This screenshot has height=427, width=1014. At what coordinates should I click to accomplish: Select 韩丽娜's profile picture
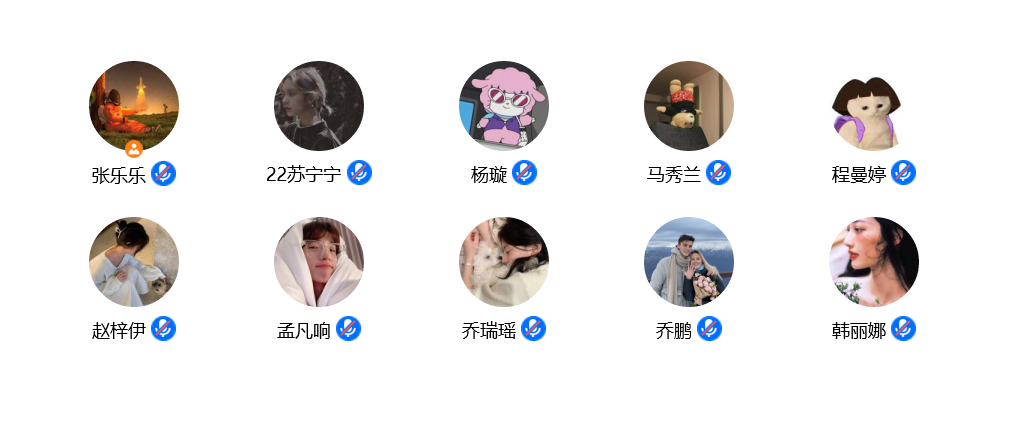click(874, 262)
